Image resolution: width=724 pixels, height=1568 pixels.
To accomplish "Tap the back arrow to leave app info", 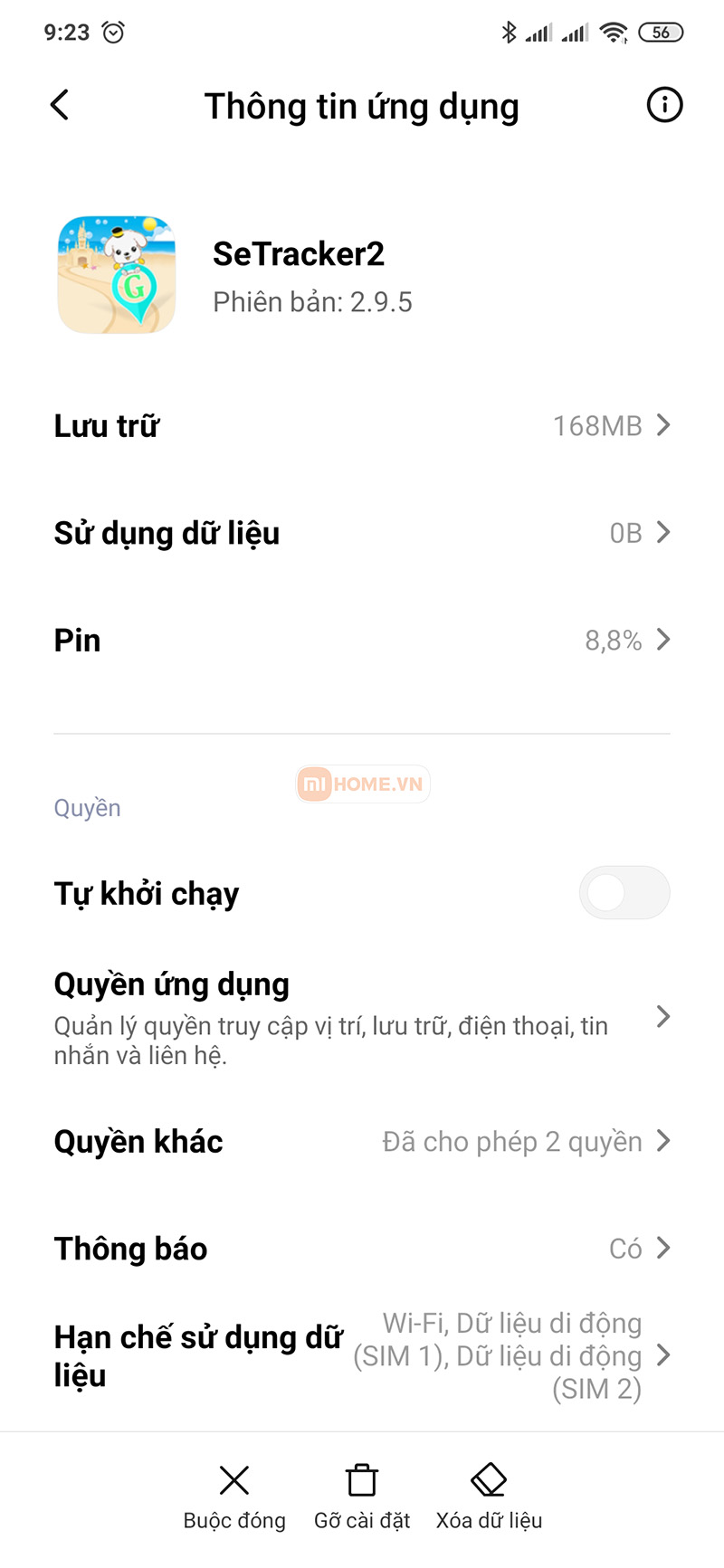I will [59, 105].
